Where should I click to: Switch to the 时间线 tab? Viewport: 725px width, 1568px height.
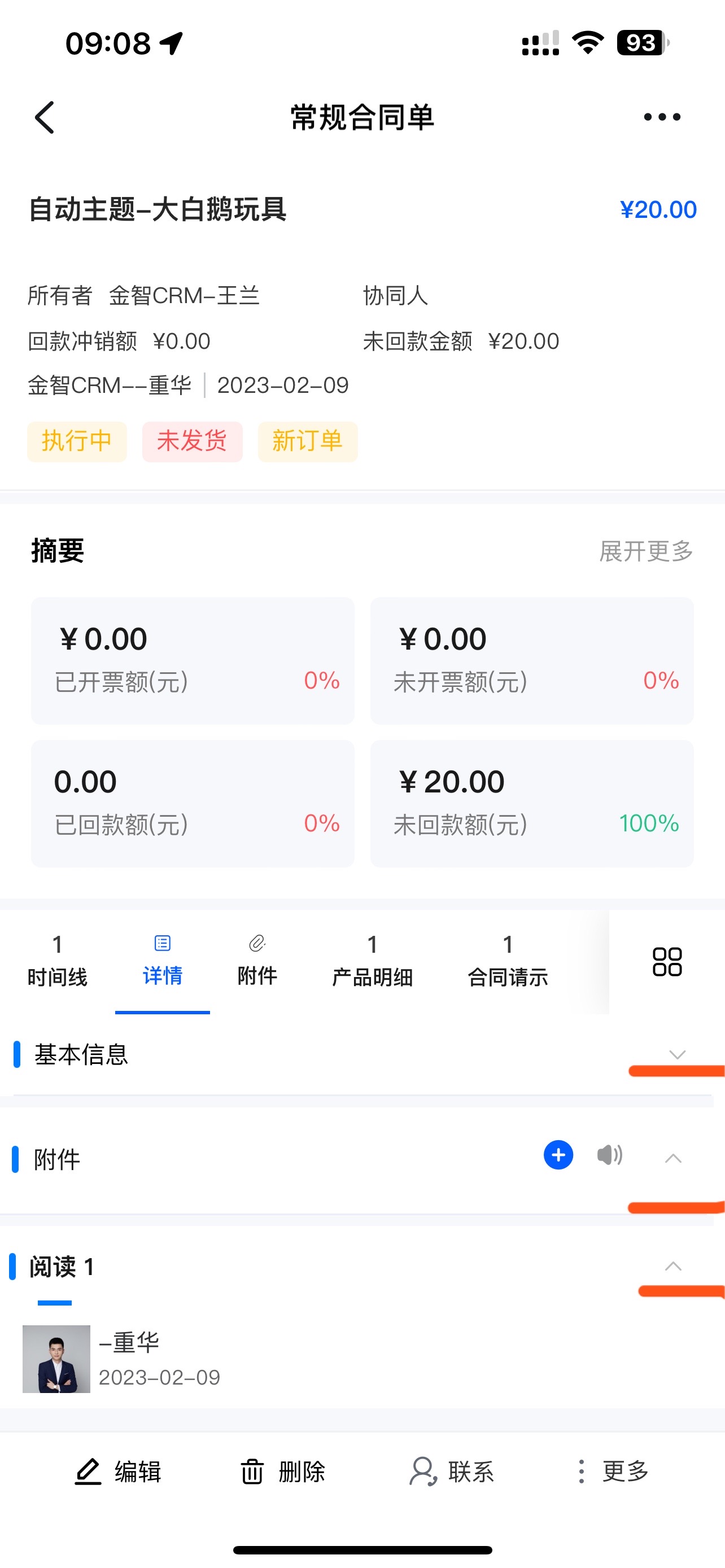57,962
